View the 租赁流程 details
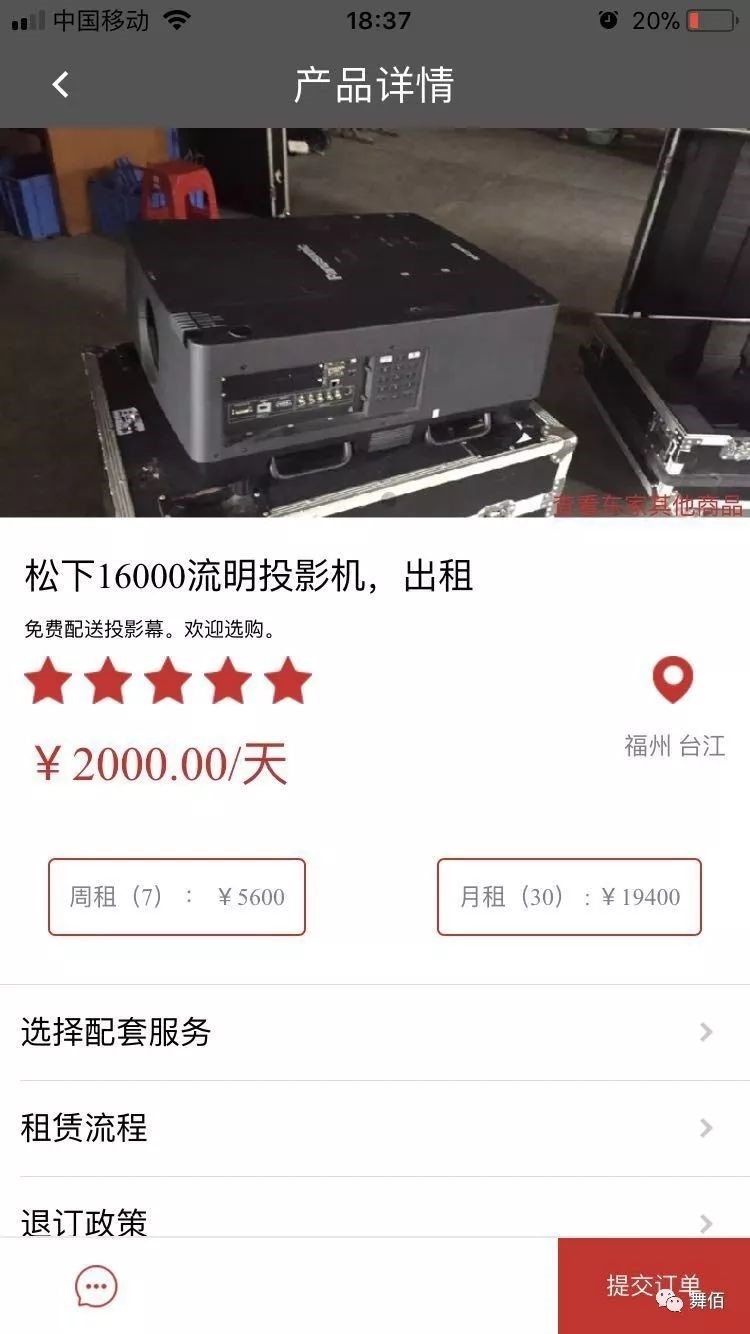This screenshot has width=750, height=1334. (x=374, y=1128)
